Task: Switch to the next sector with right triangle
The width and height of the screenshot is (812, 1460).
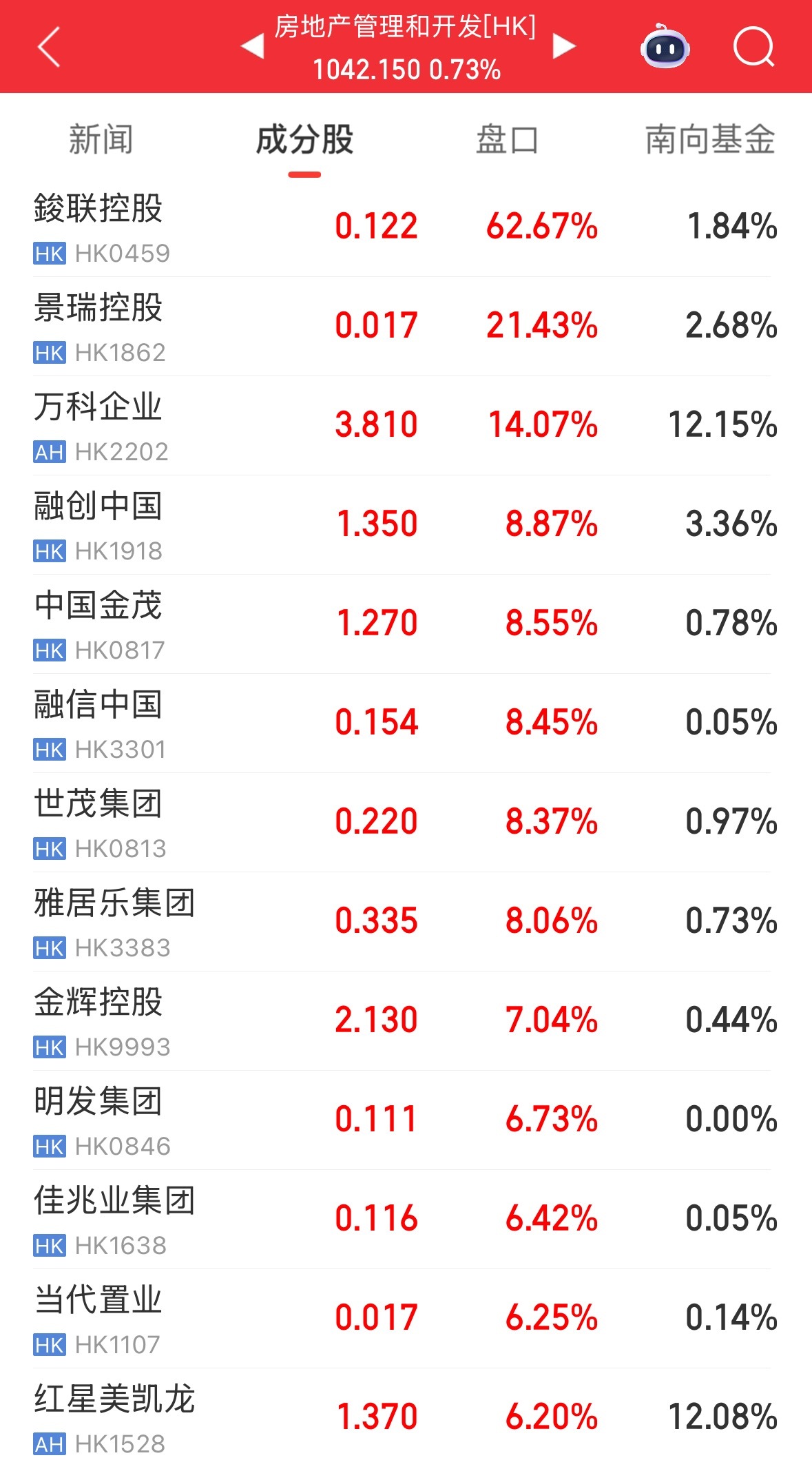Action: click(564, 47)
